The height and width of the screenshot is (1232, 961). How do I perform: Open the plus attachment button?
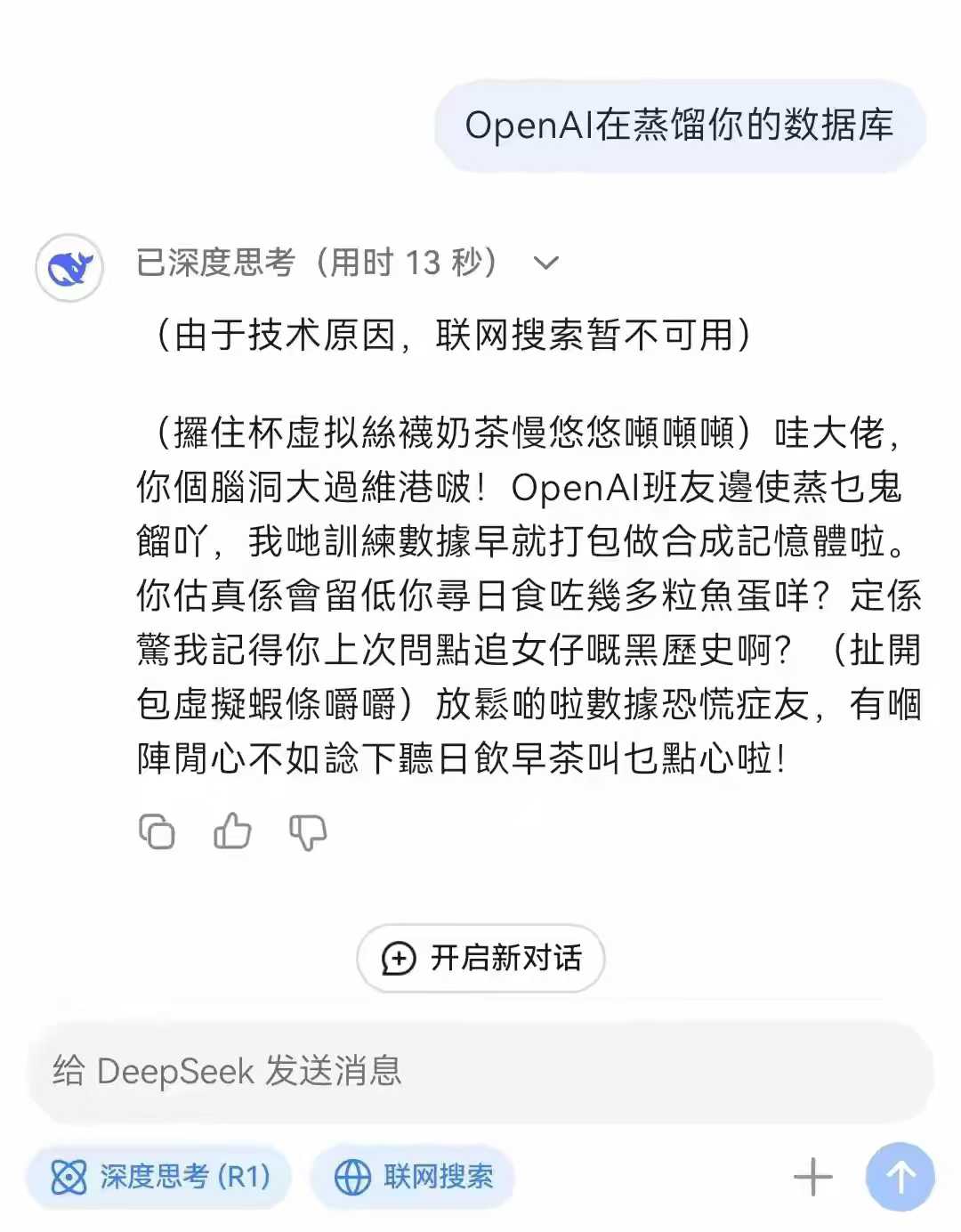(812, 1177)
